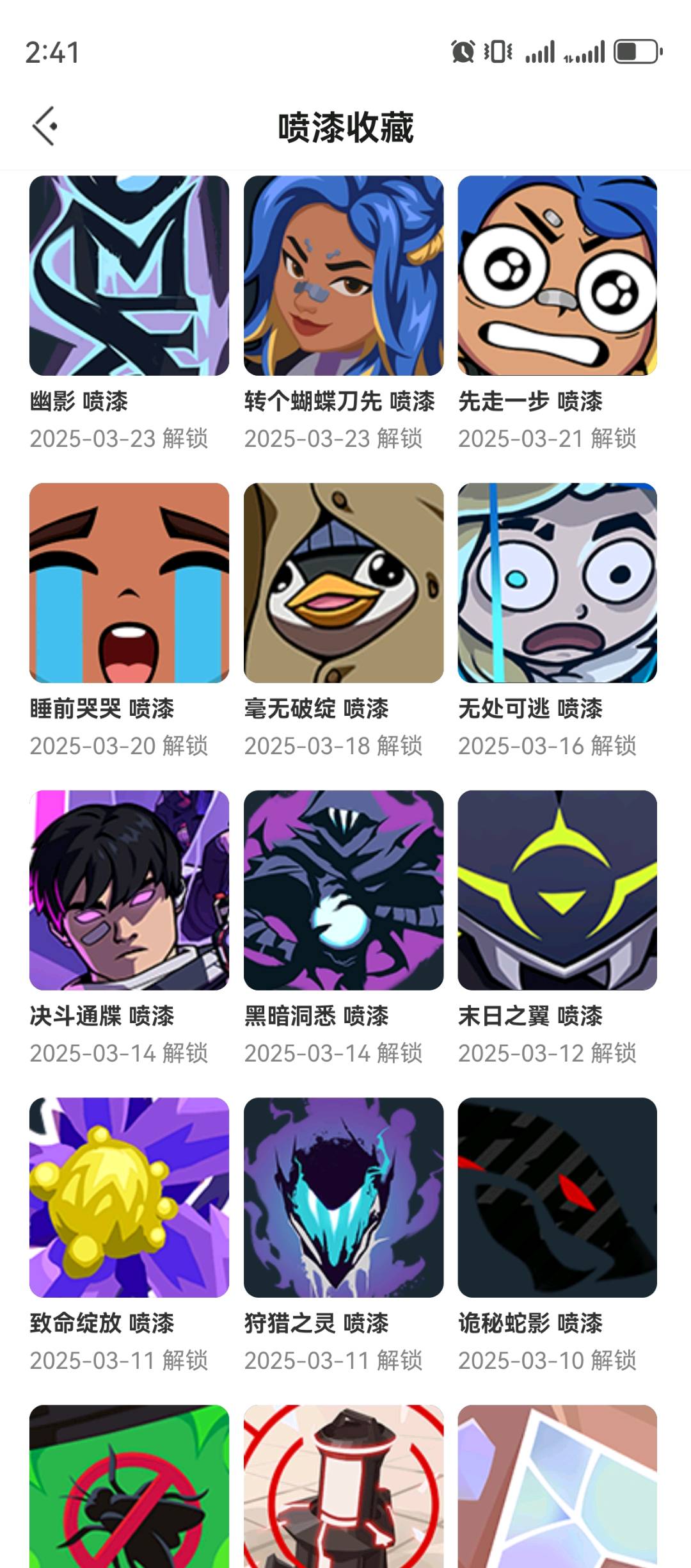This screenshot has height=1568, width=691.
Task: Open the 诡秘蛇影 喷漆 item
Action: 557,1198
